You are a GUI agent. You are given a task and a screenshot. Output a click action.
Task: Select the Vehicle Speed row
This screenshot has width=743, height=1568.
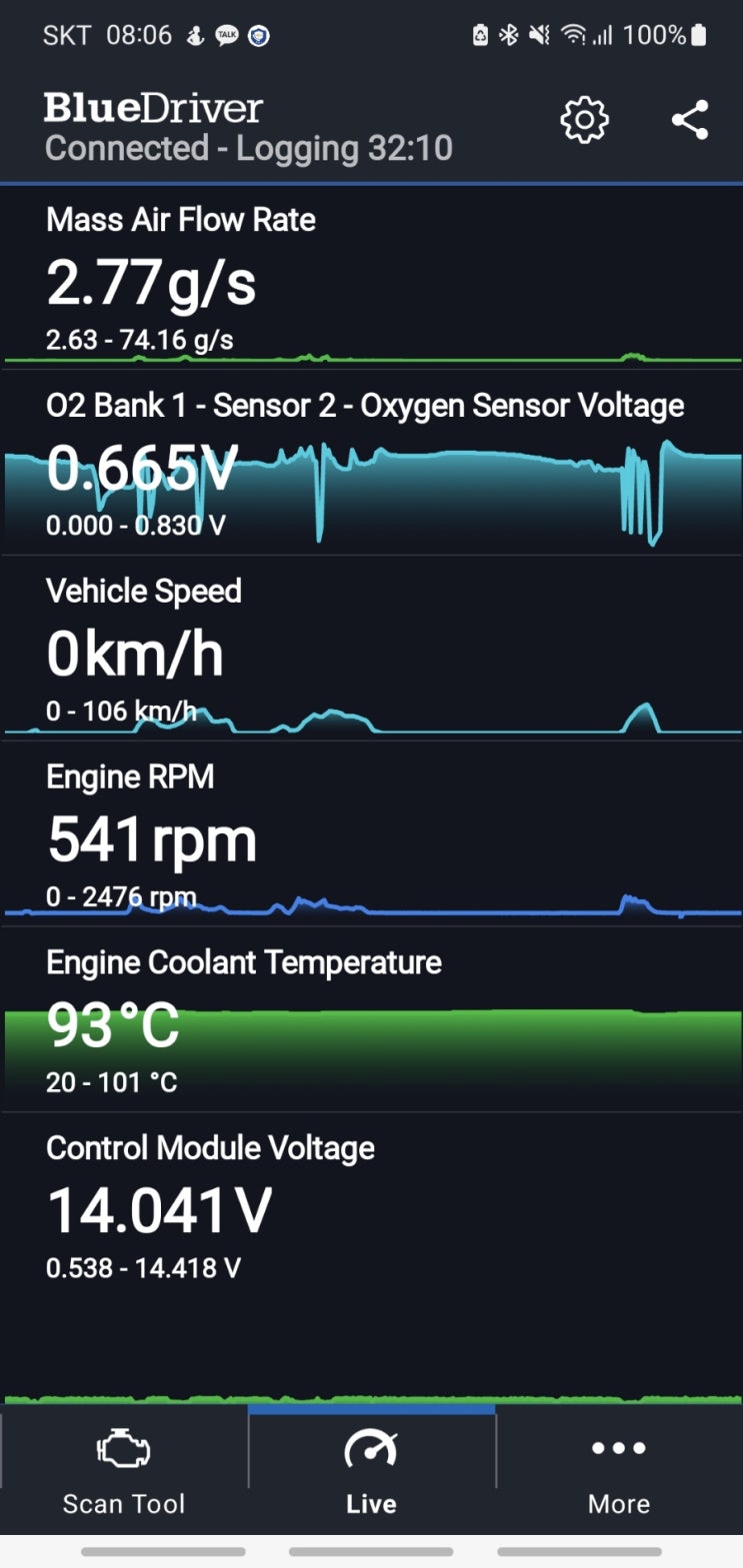click(371, 649)
